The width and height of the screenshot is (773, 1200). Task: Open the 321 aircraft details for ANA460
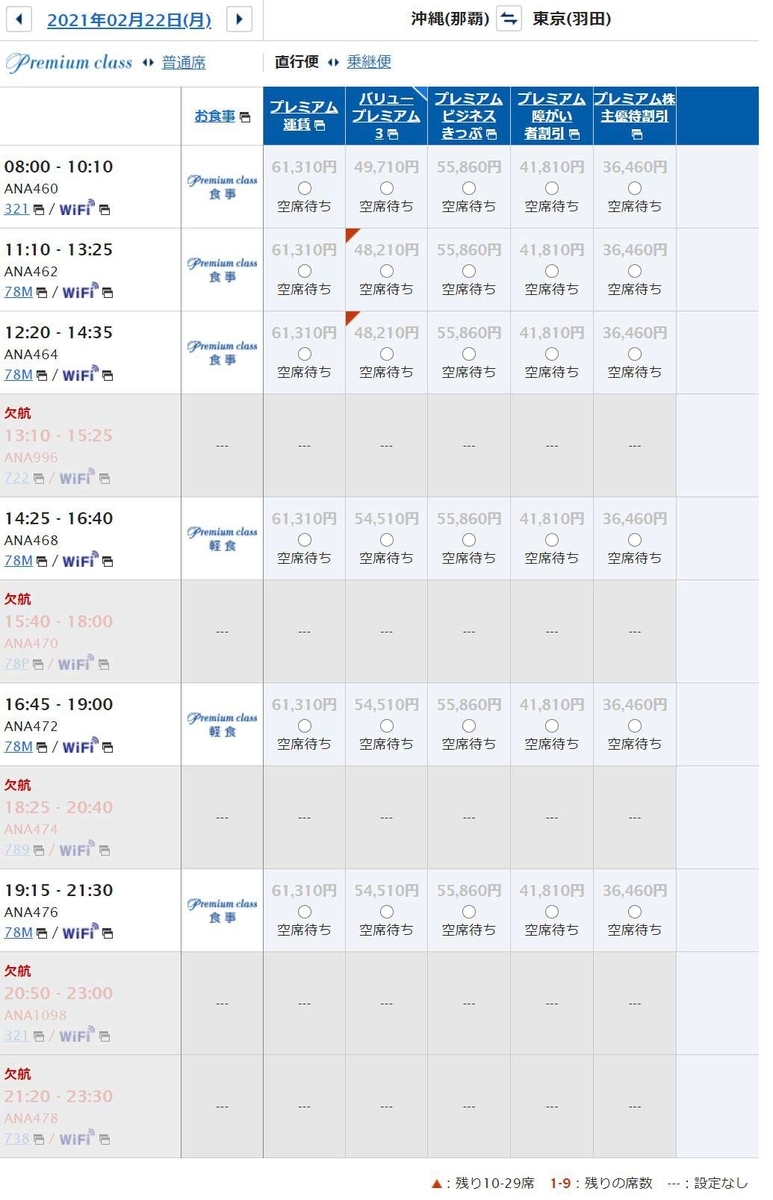coord(16,209)
